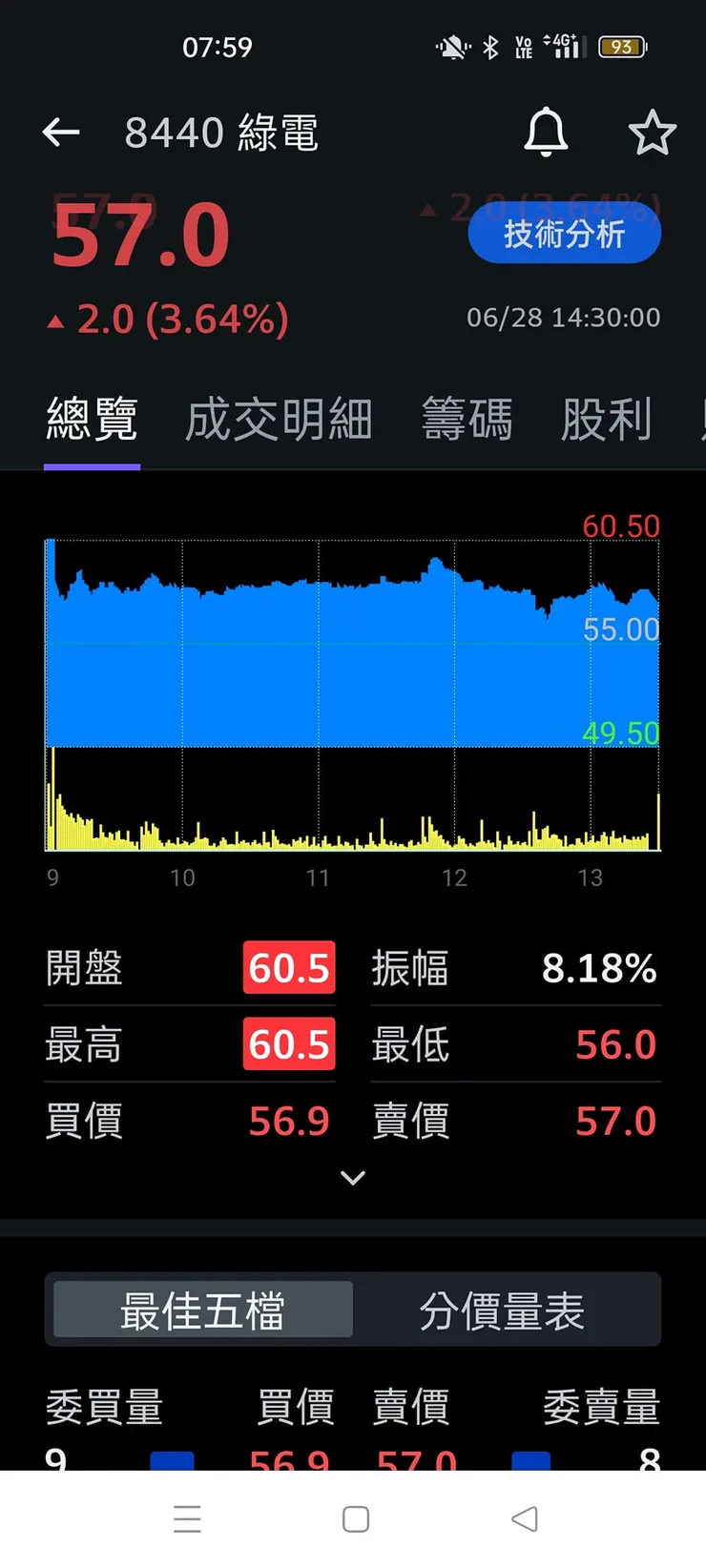
Task: Tap the 開盤 opening price value 60.5
Action: click(289, 968)
